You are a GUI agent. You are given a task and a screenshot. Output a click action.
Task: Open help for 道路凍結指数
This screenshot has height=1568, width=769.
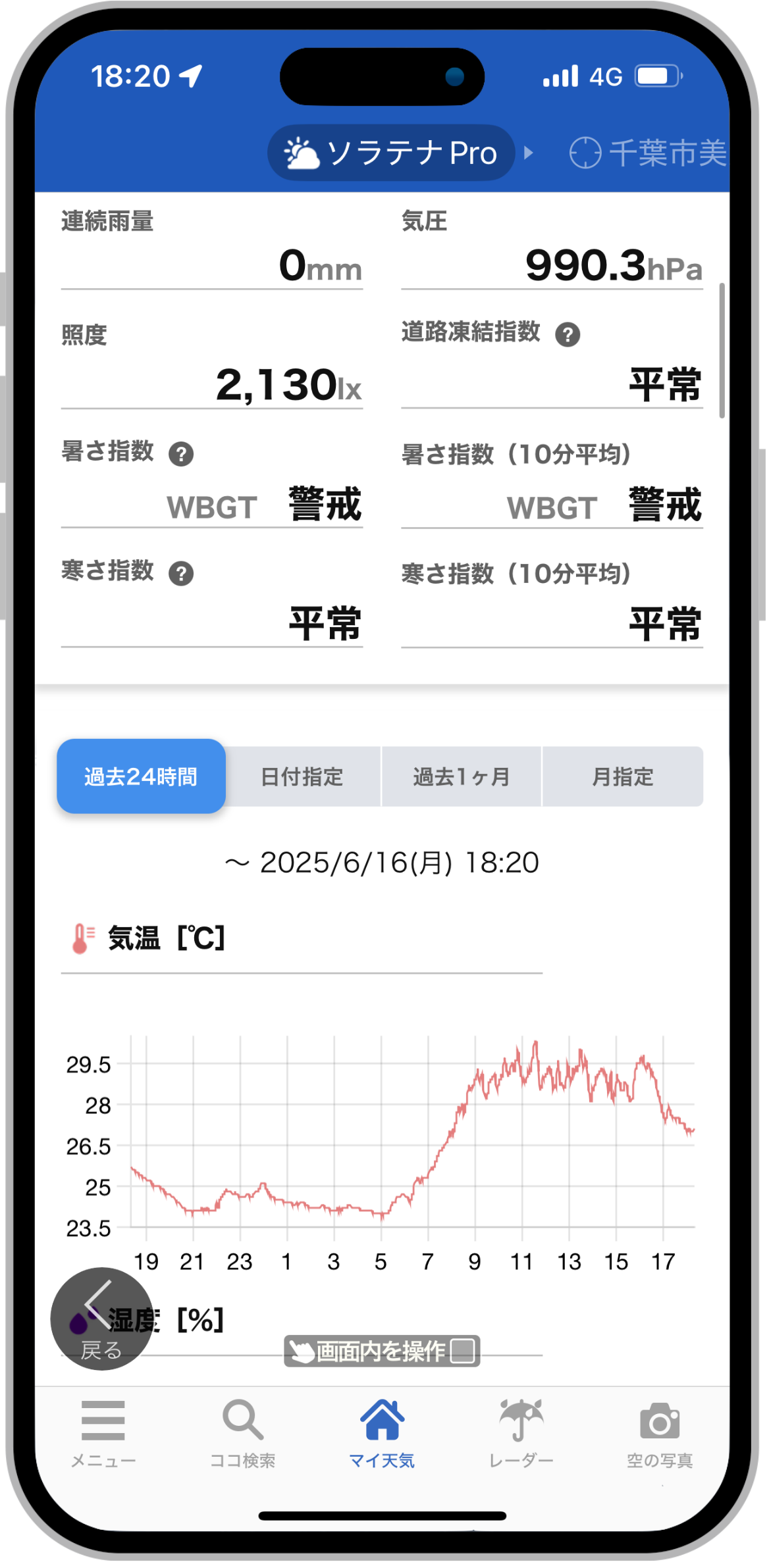(569, 335)
